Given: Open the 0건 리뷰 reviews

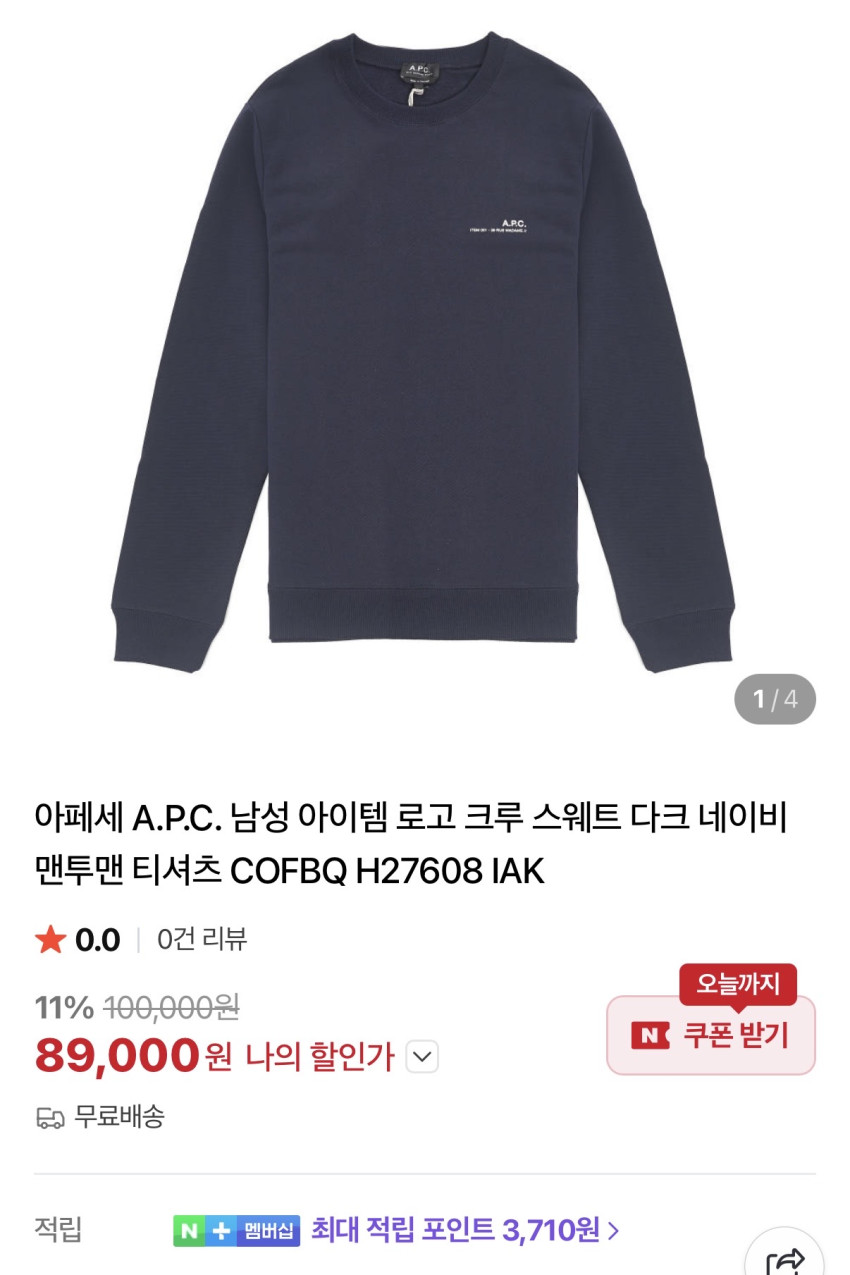Looking at the screenshot, I should (x=202, y=939).
